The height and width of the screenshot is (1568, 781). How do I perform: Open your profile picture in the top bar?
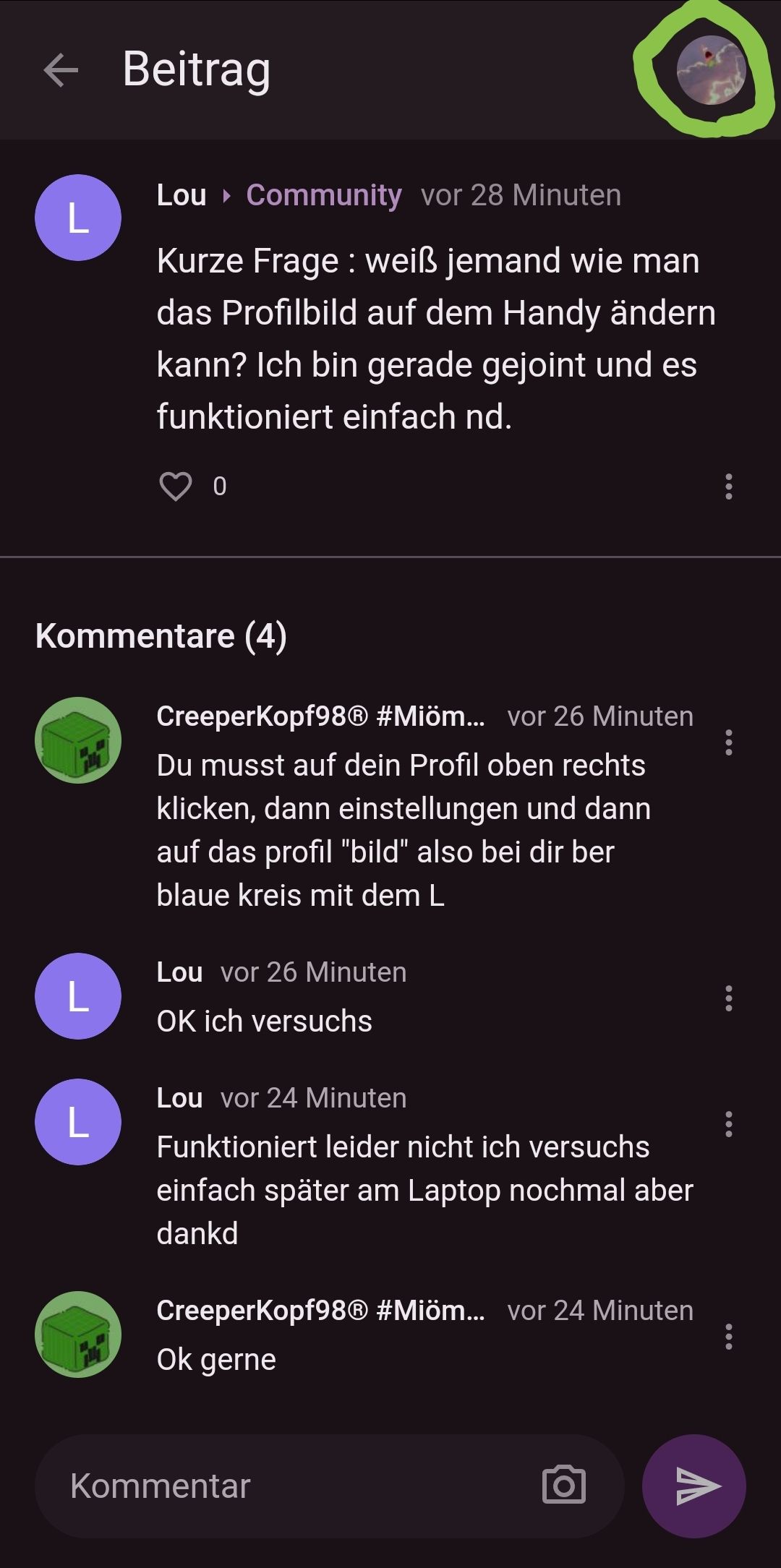(x=711, y=70)
